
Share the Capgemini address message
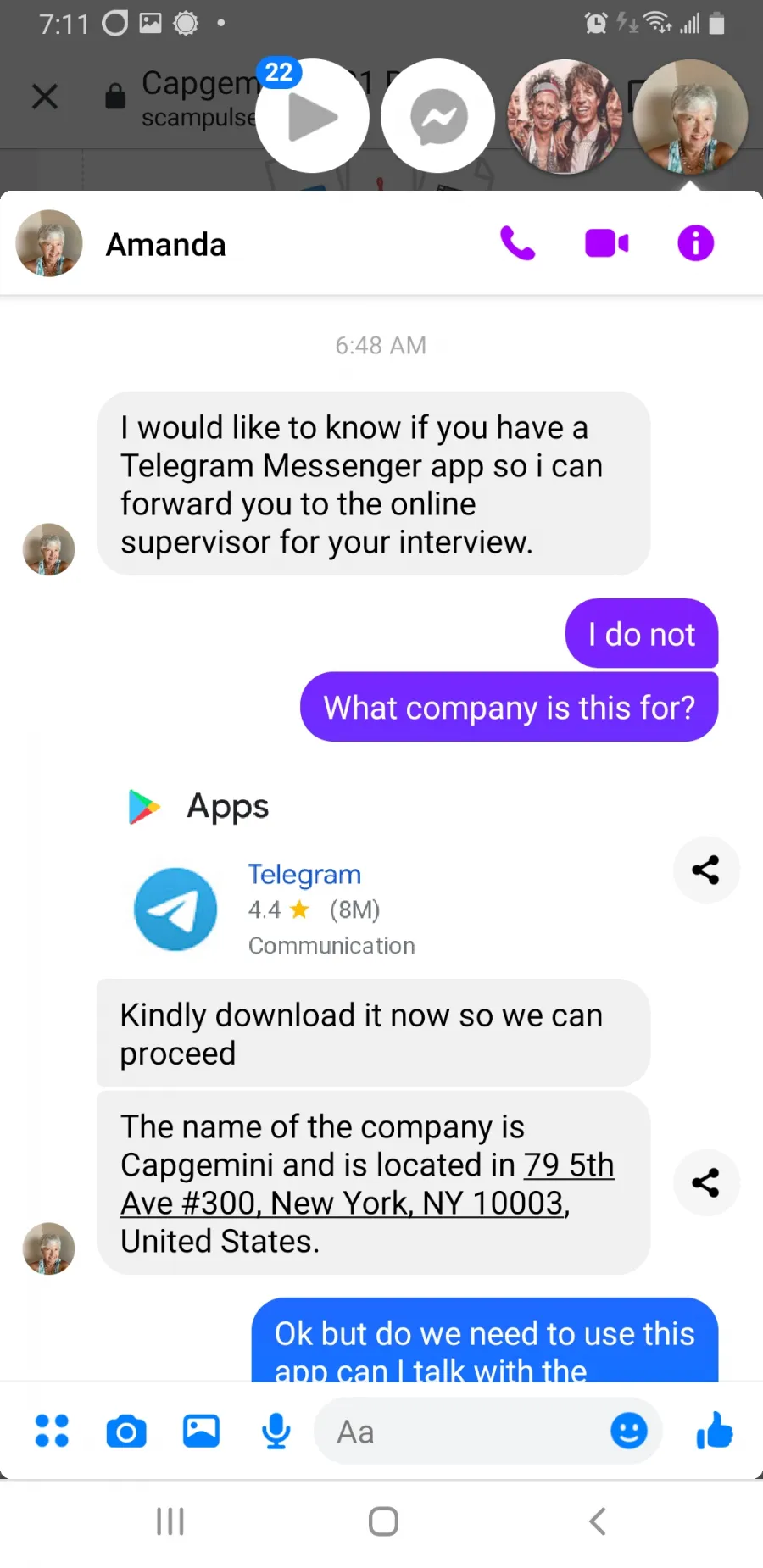[x=706, y=1182]
